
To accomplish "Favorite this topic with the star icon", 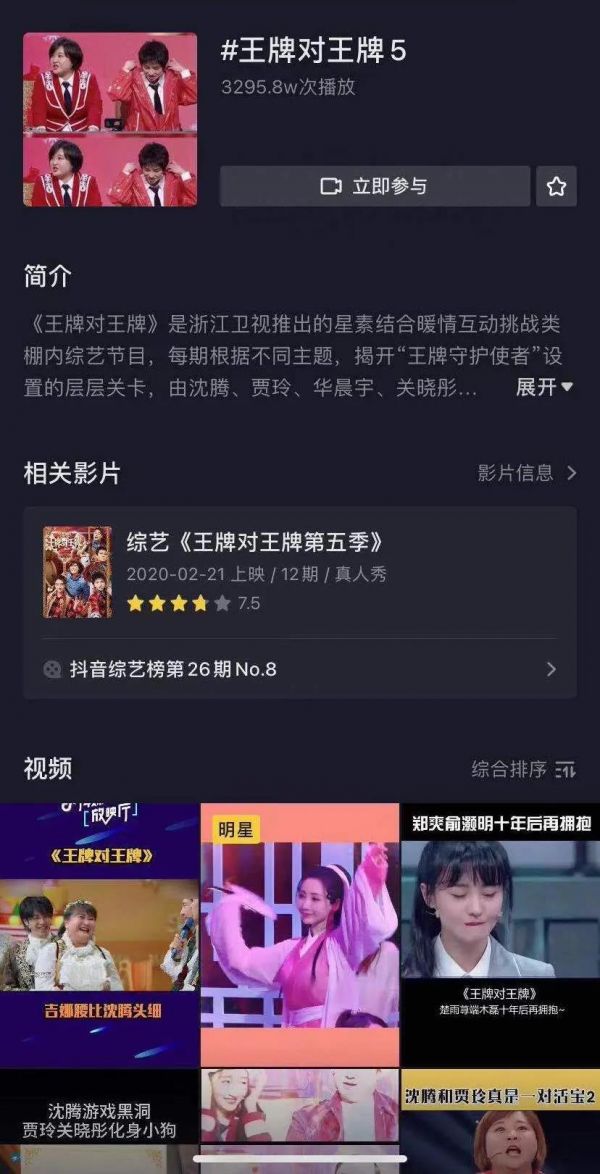I will (556, 187).
